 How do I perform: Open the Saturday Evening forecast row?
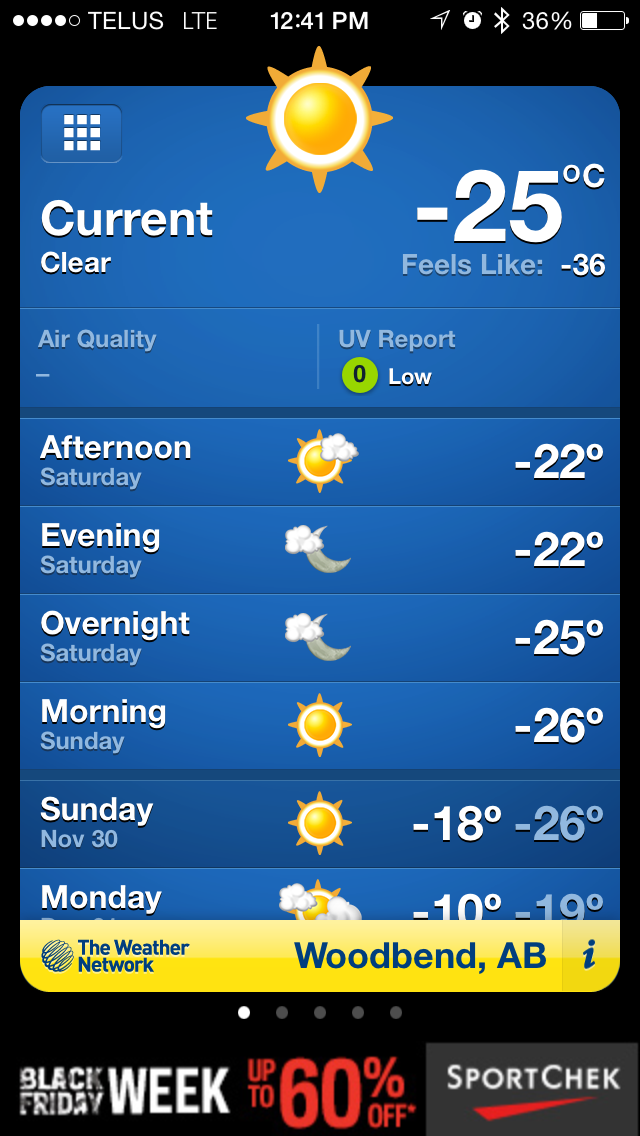pyautogui.click(x=320, y=550)
